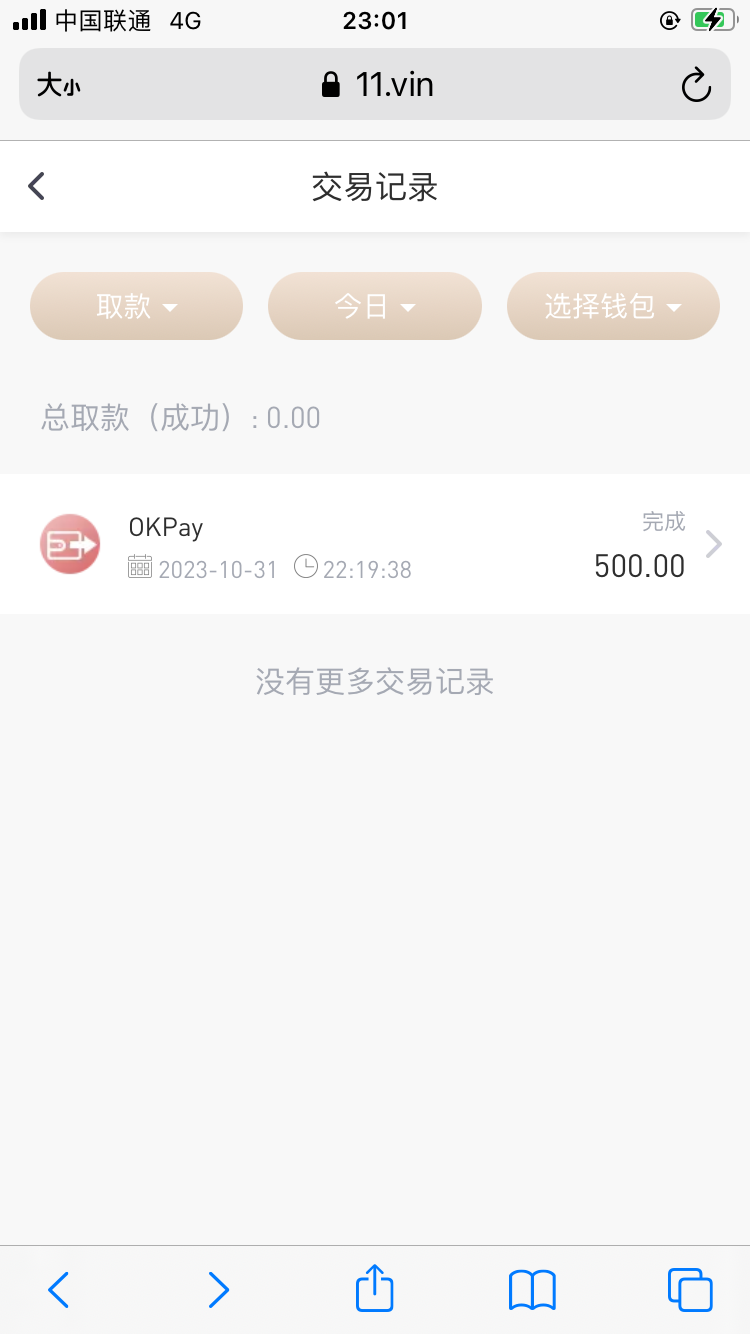The height and width of the screenshot is (1334, 750).
Task: Open the 选择钱包 wallet dropdown
Action: point(613,306)
